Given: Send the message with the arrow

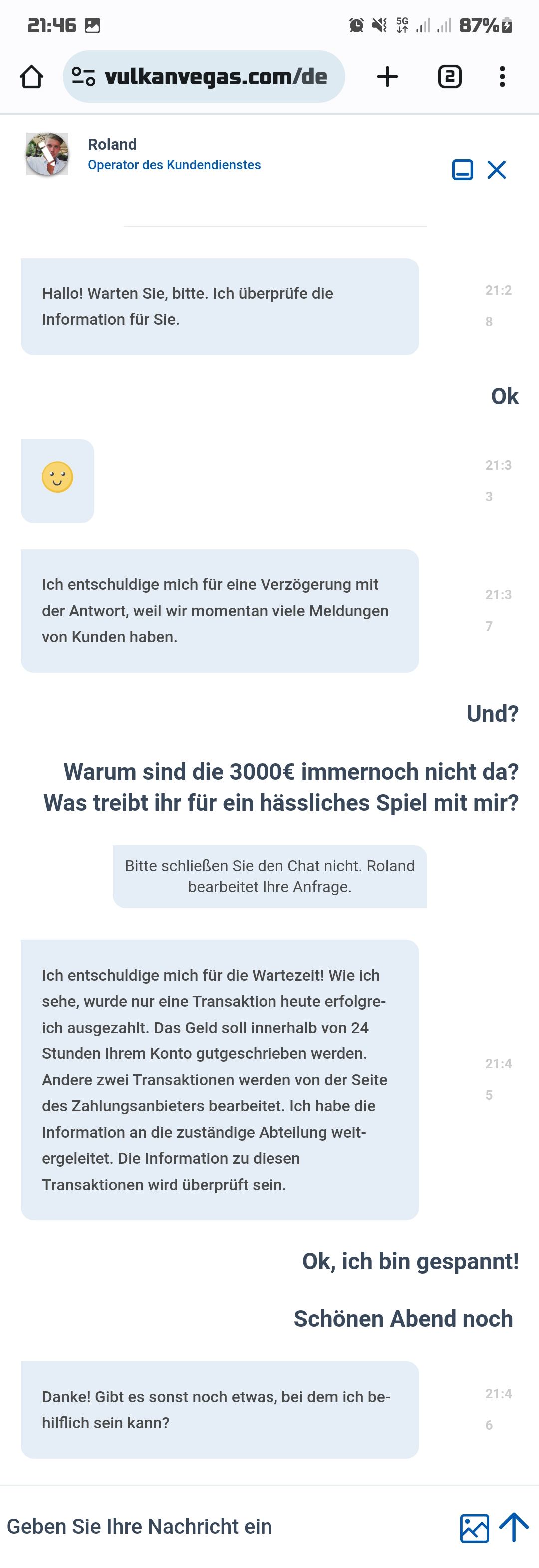Looking at the screenshot, I should pos(514,1527).
